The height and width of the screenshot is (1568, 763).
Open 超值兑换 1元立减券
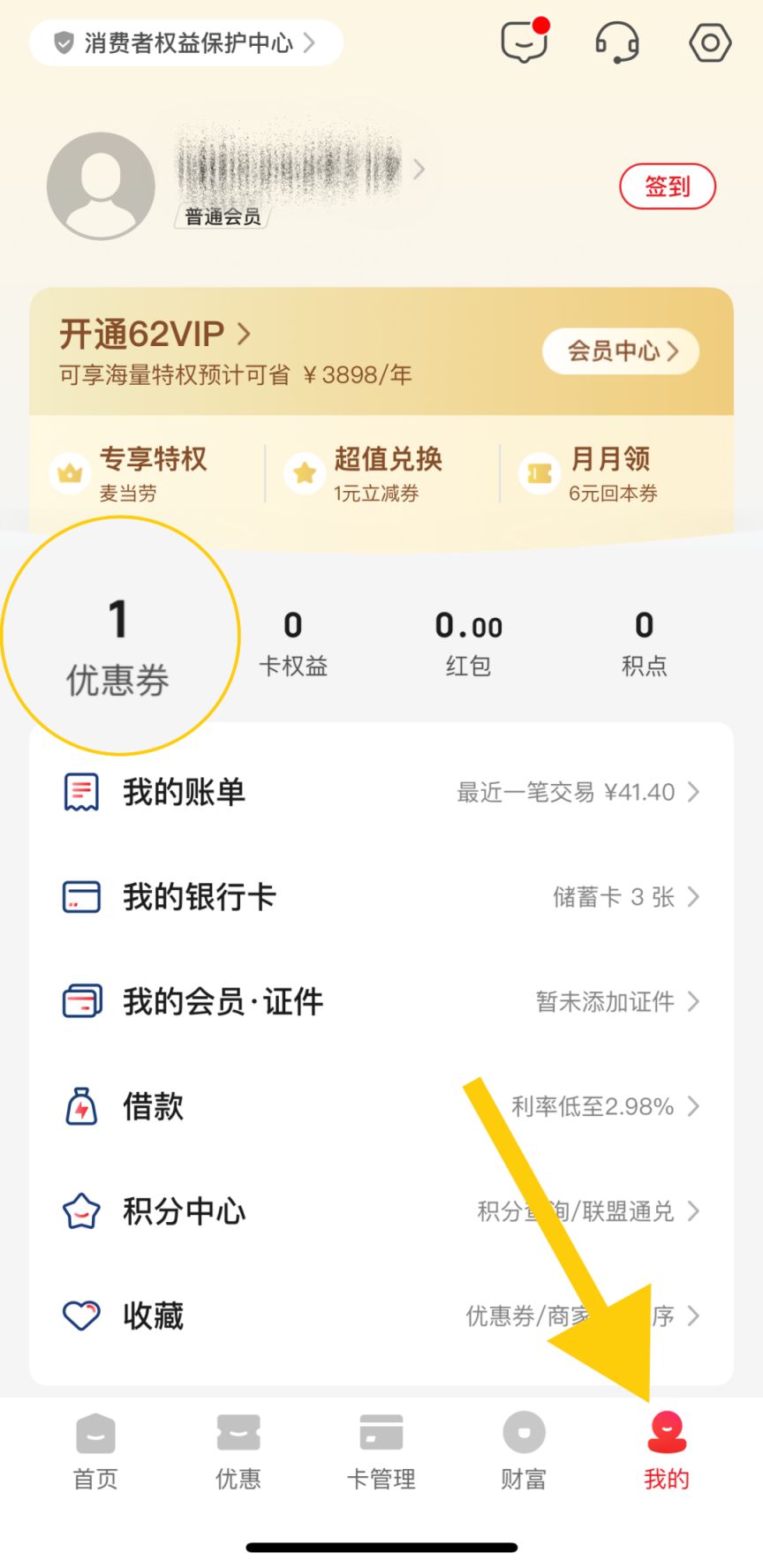[364, 474]
